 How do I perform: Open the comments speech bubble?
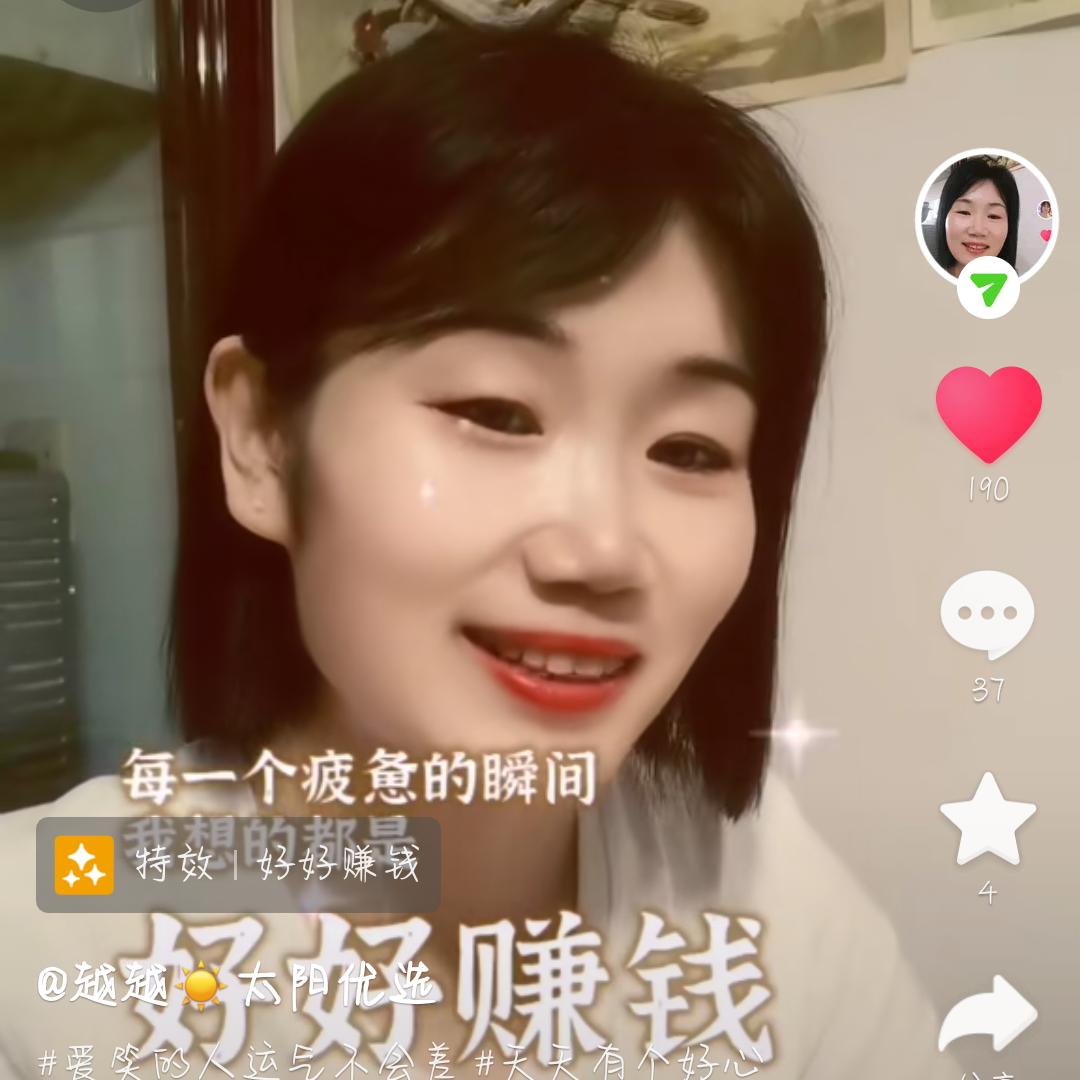987,614
